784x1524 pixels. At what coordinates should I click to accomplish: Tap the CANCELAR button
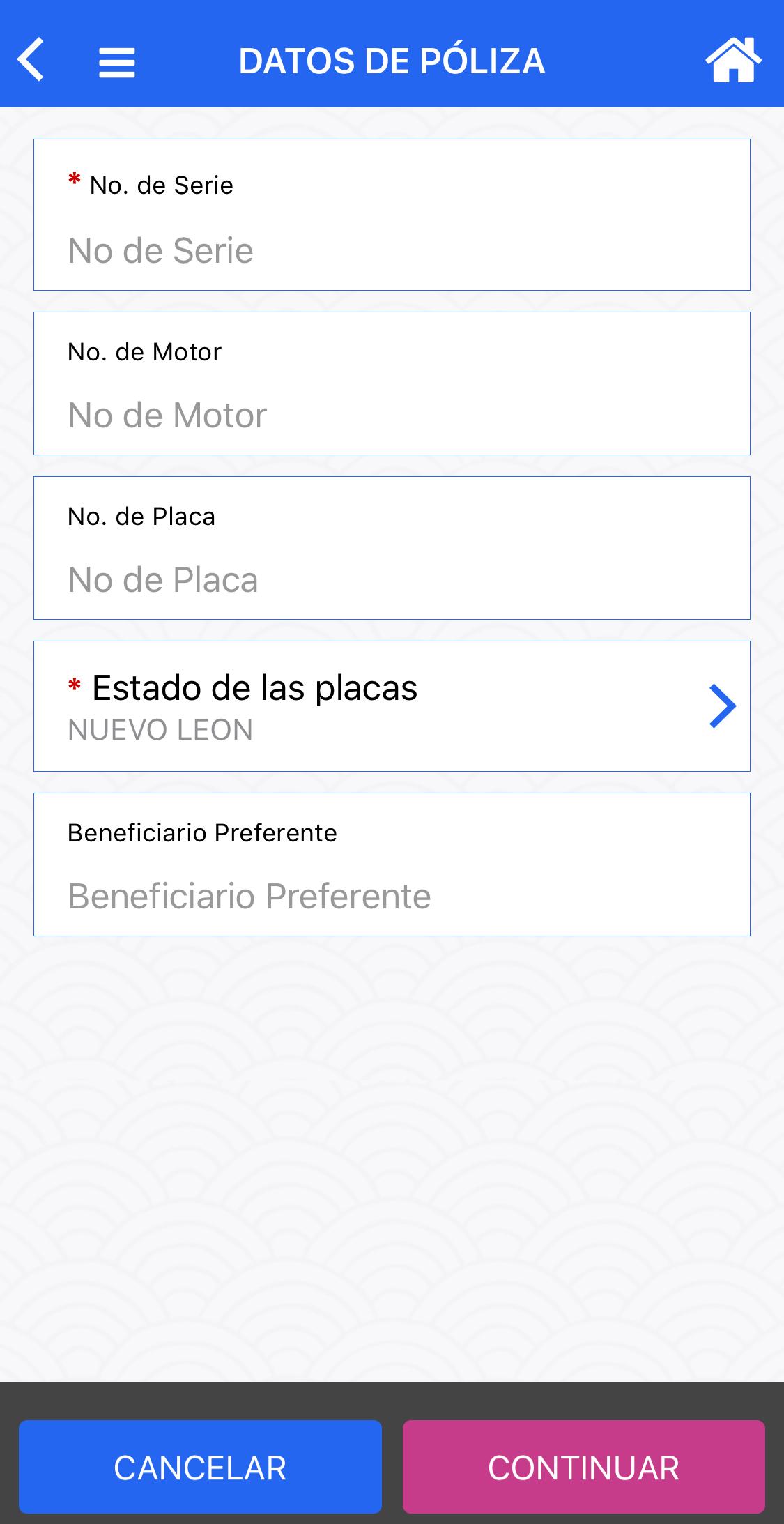click(x=200, y=1467)
